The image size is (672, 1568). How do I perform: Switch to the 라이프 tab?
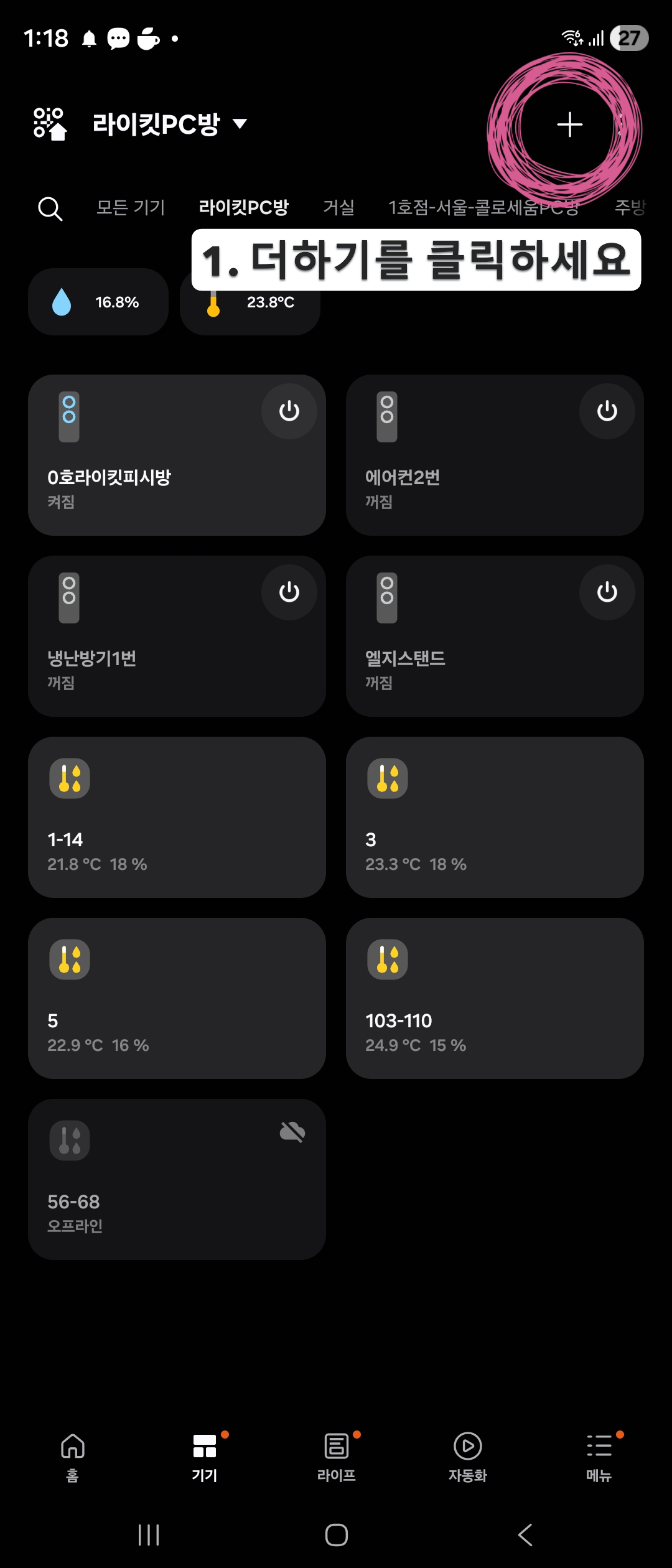click(337, 1456)
